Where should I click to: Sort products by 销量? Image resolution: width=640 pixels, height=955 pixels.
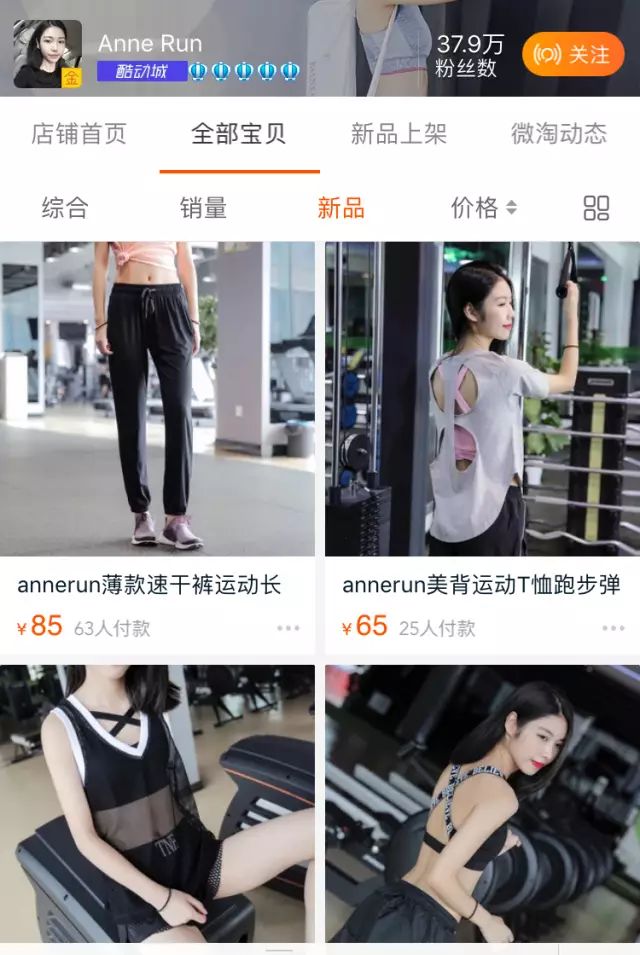pyautogui.click(x=203, y=208)
